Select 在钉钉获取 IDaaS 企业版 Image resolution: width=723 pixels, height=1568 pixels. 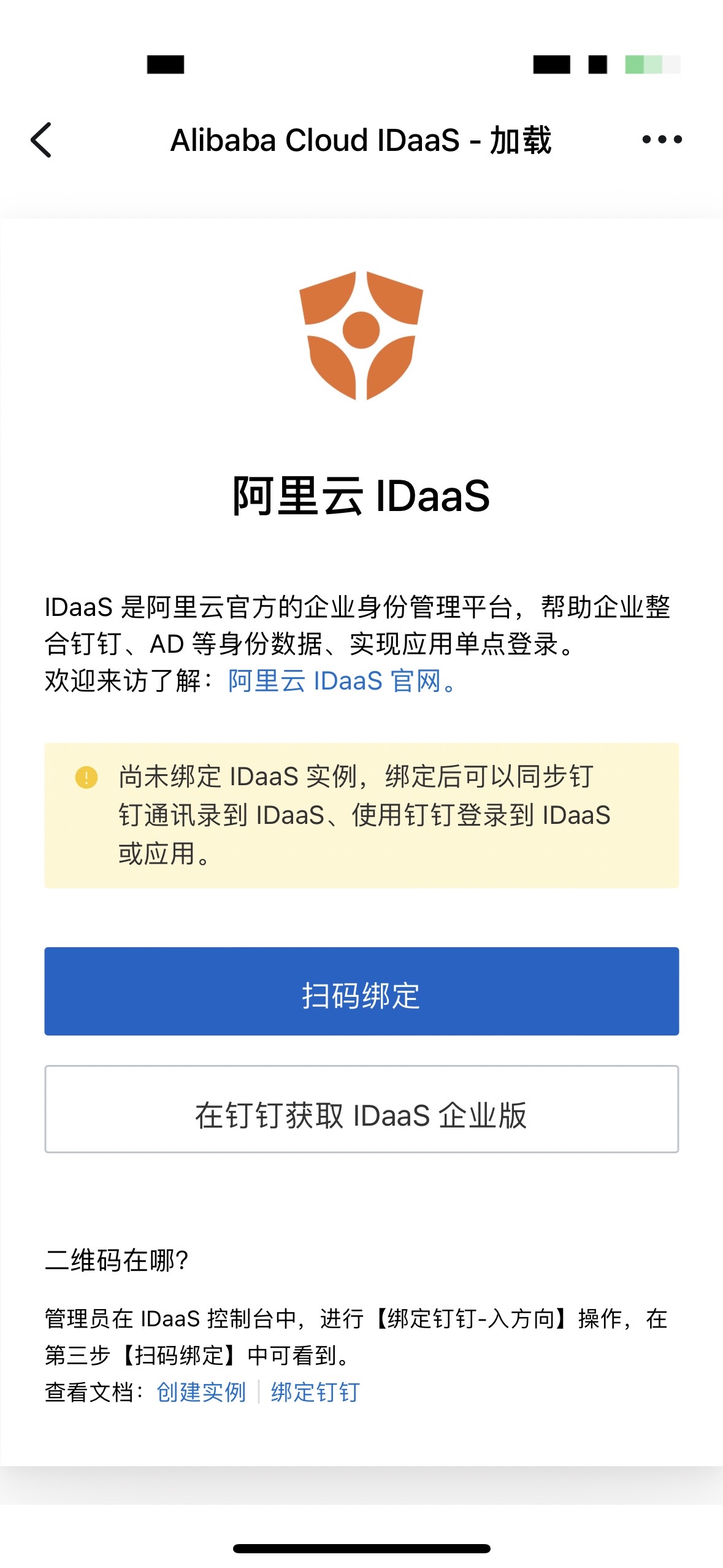[x=361, y=1109]
